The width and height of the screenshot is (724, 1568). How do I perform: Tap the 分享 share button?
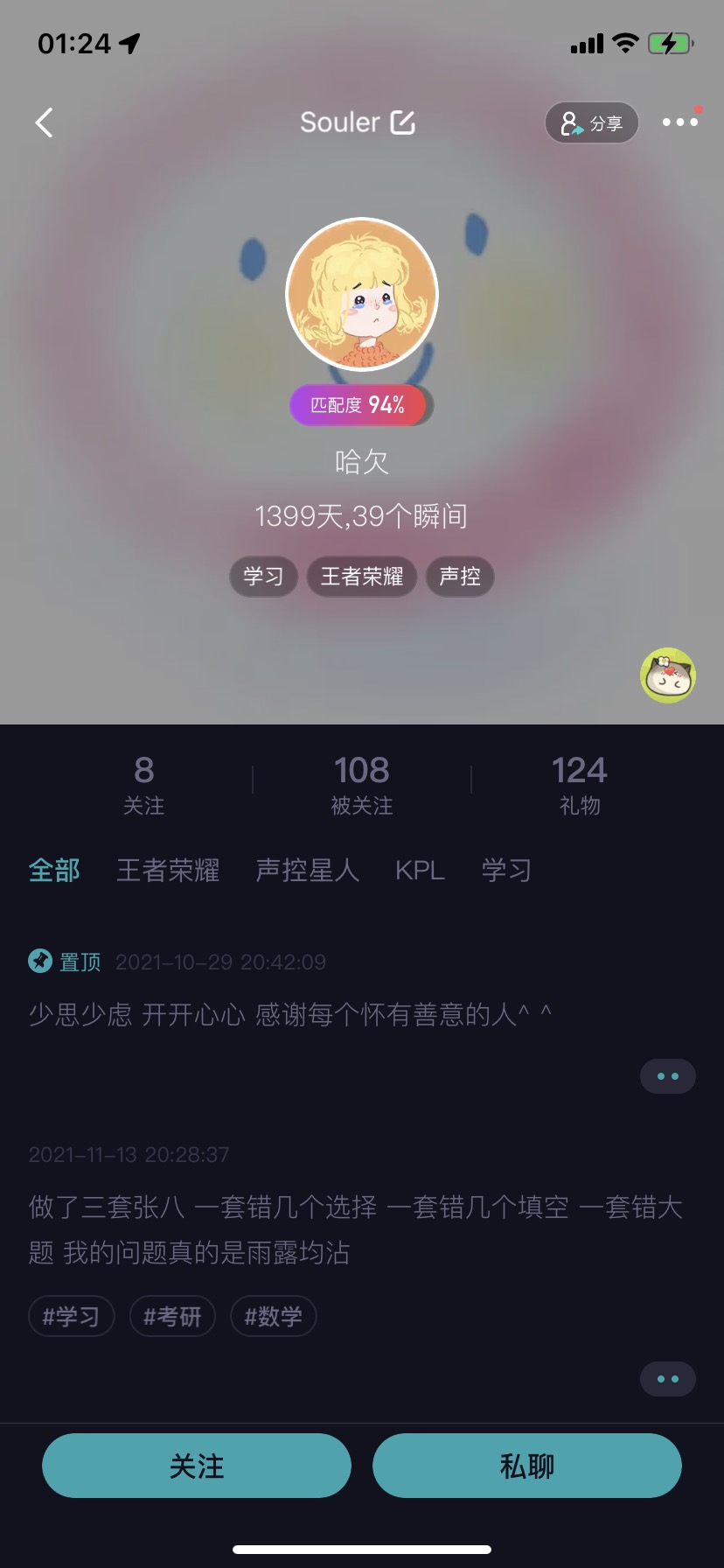(x=591, y=123)
